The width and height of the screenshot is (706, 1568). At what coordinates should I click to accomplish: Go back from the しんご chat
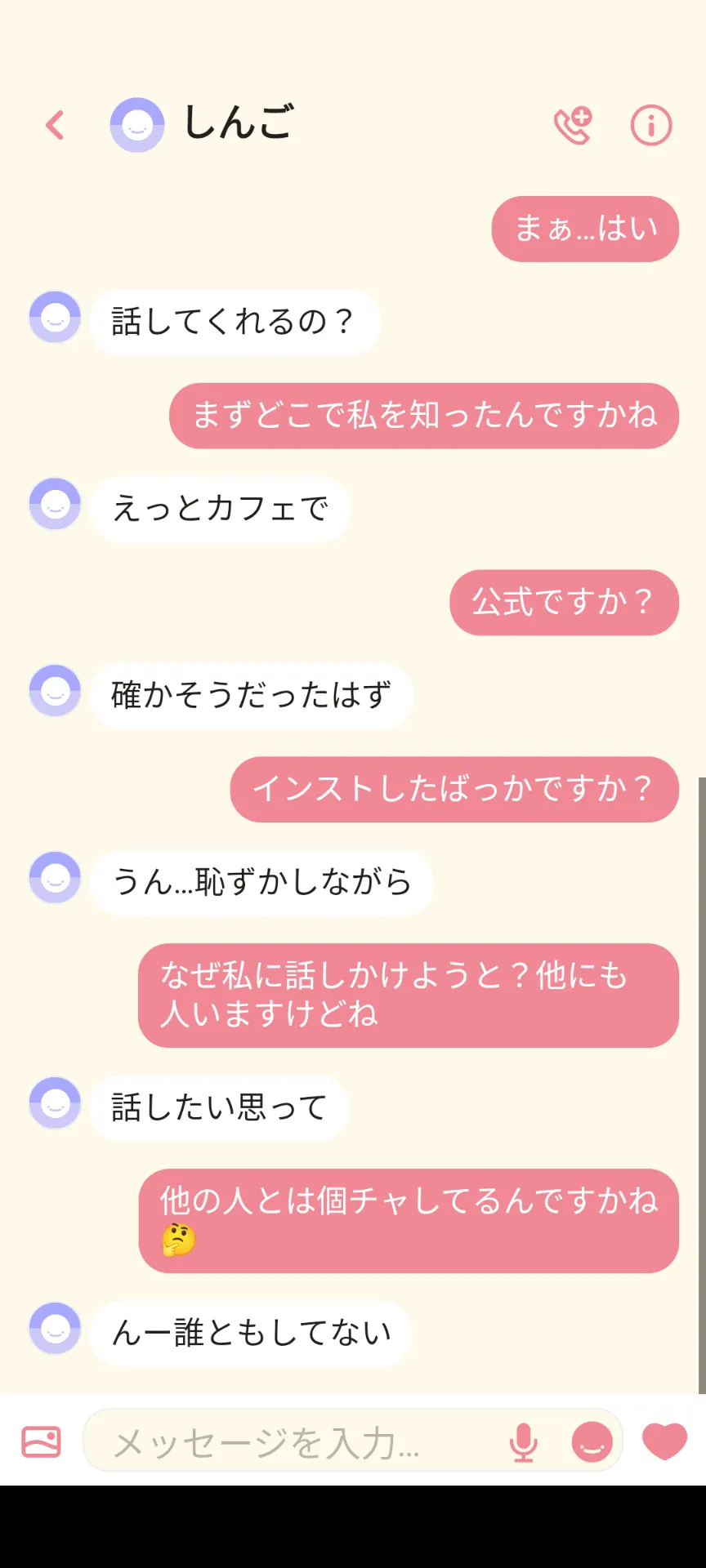55,125
